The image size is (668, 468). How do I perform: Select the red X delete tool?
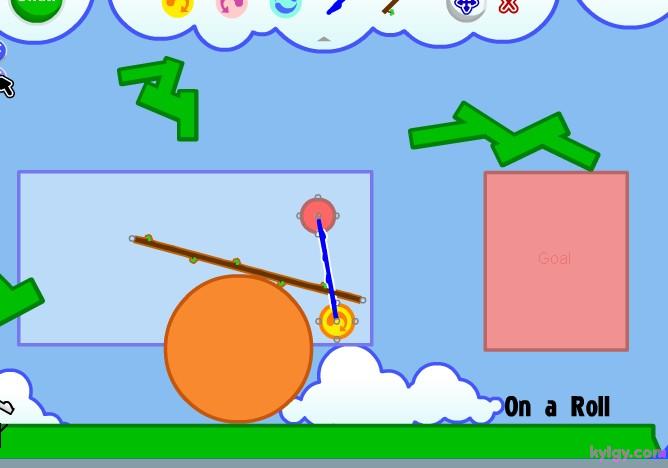pyautogui.click(x=508, y=6)
